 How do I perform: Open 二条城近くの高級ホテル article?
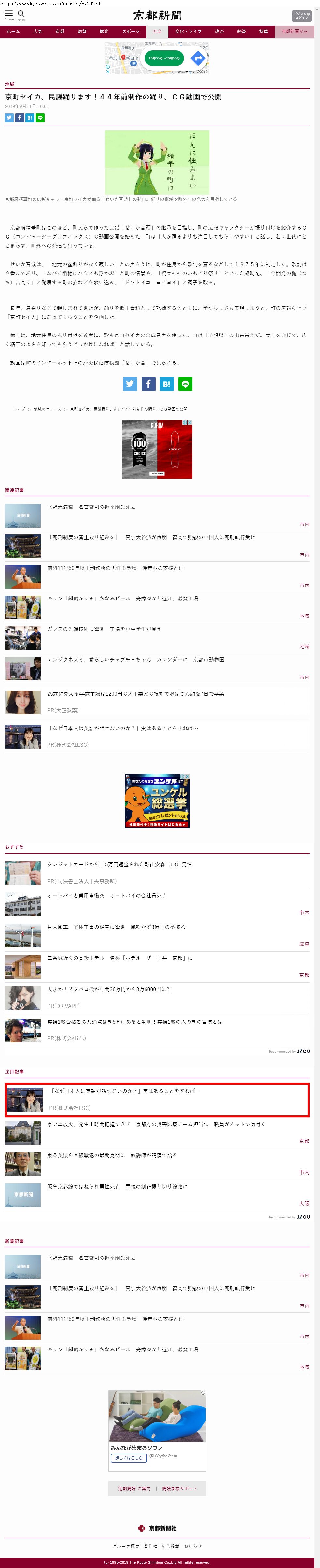(x=119, y=957)
